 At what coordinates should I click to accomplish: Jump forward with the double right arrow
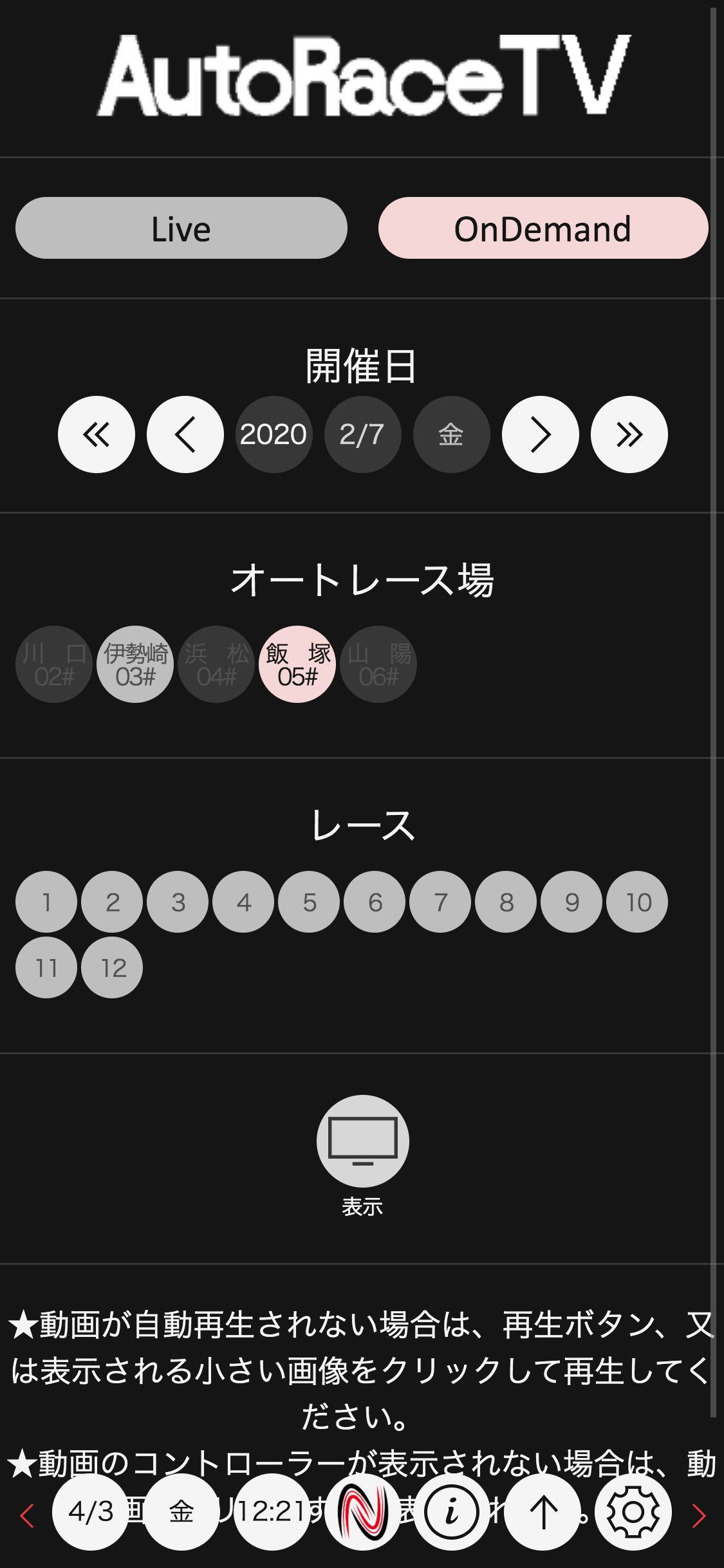(x=629, y=434)
